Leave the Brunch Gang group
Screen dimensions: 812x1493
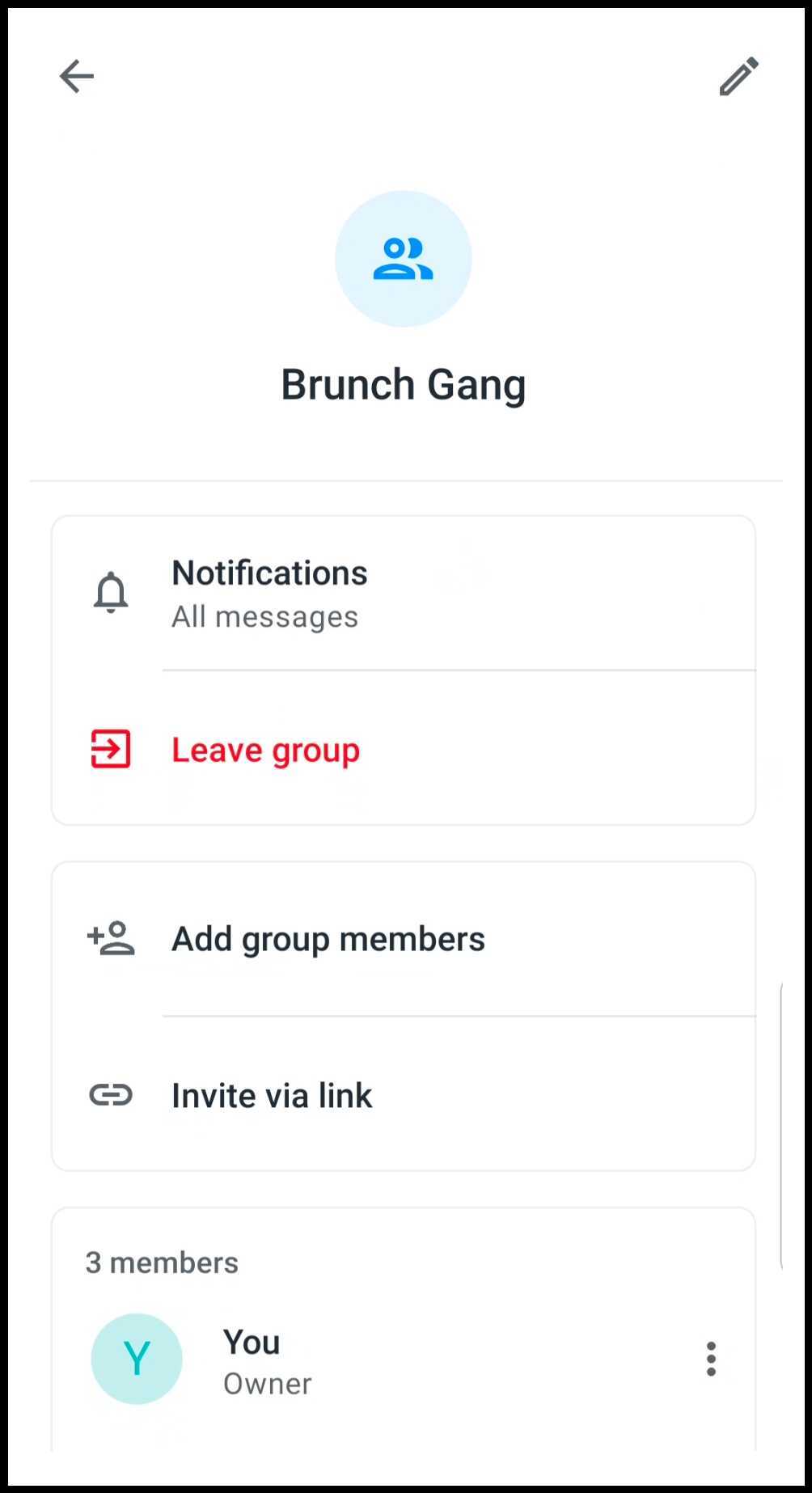265,750
